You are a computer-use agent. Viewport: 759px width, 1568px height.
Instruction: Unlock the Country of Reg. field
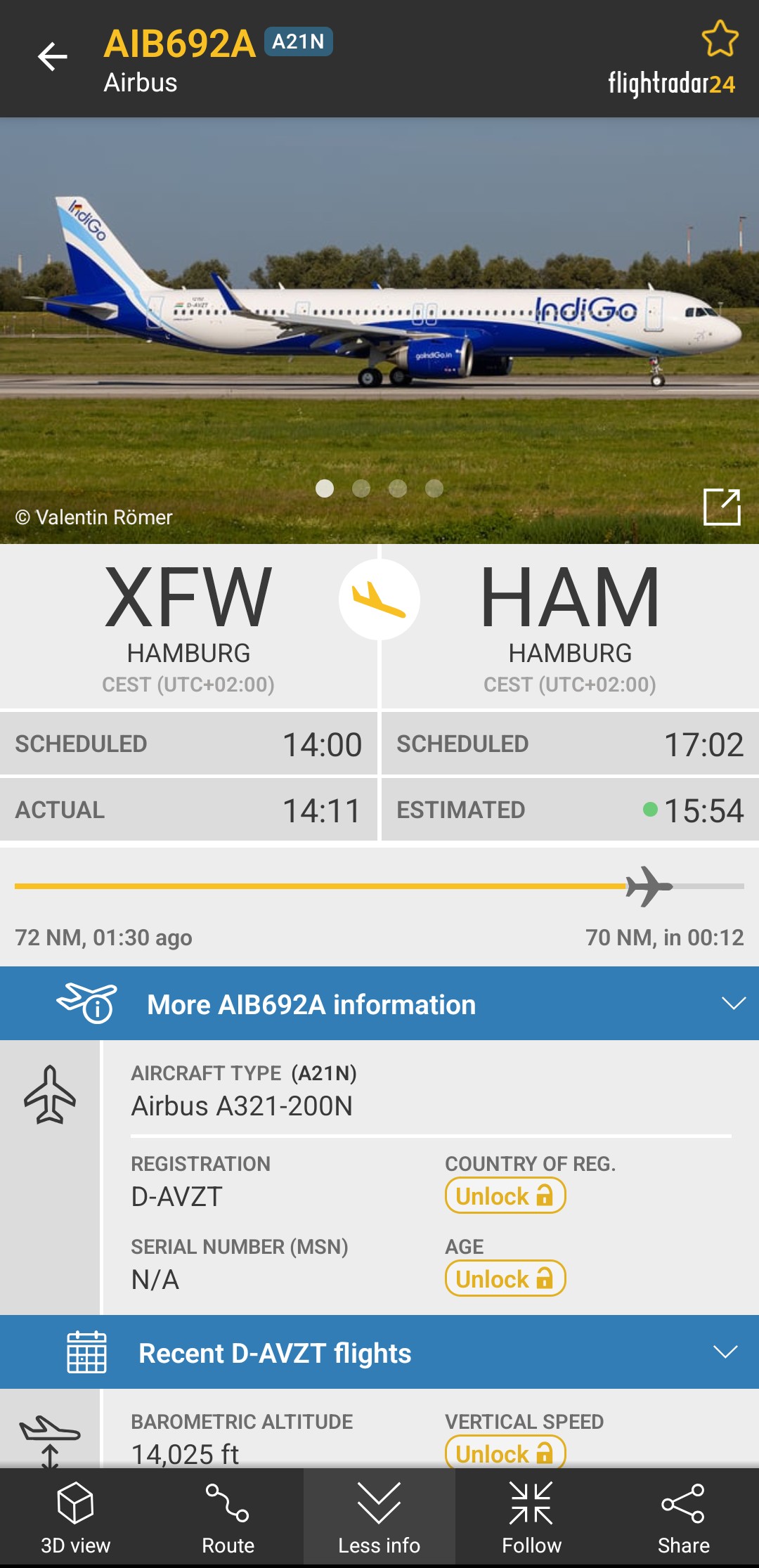(505, 1196)
